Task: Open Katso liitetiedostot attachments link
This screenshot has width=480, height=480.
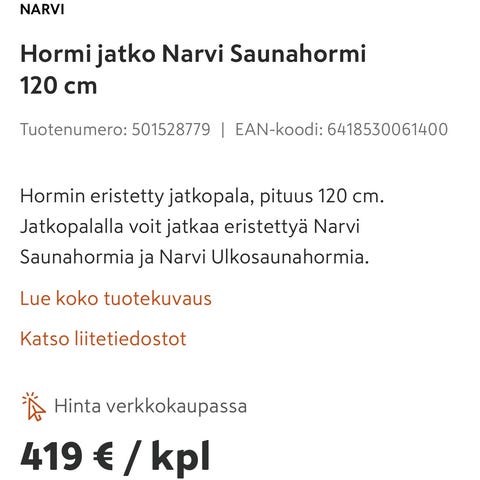Action: [103, 339]
